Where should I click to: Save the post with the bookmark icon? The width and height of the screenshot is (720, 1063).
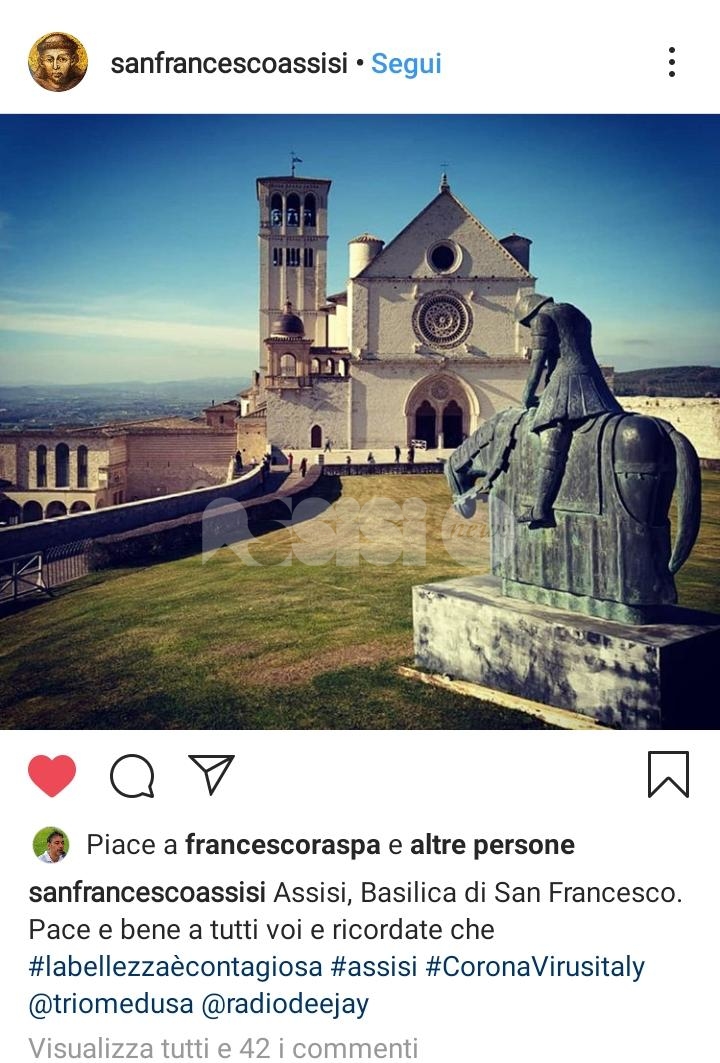click(668, 775)
